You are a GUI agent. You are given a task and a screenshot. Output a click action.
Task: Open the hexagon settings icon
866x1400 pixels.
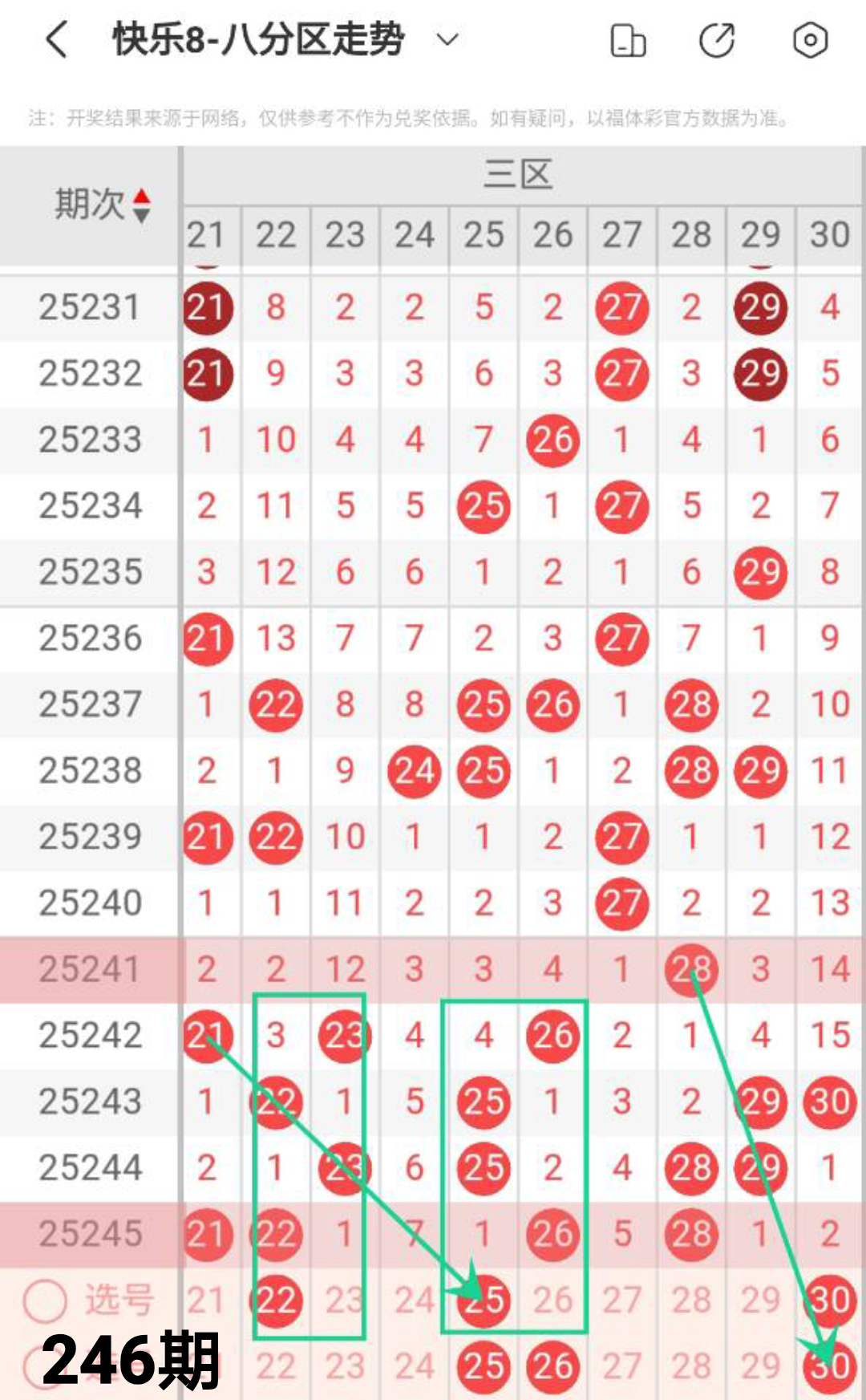[810, 40]
